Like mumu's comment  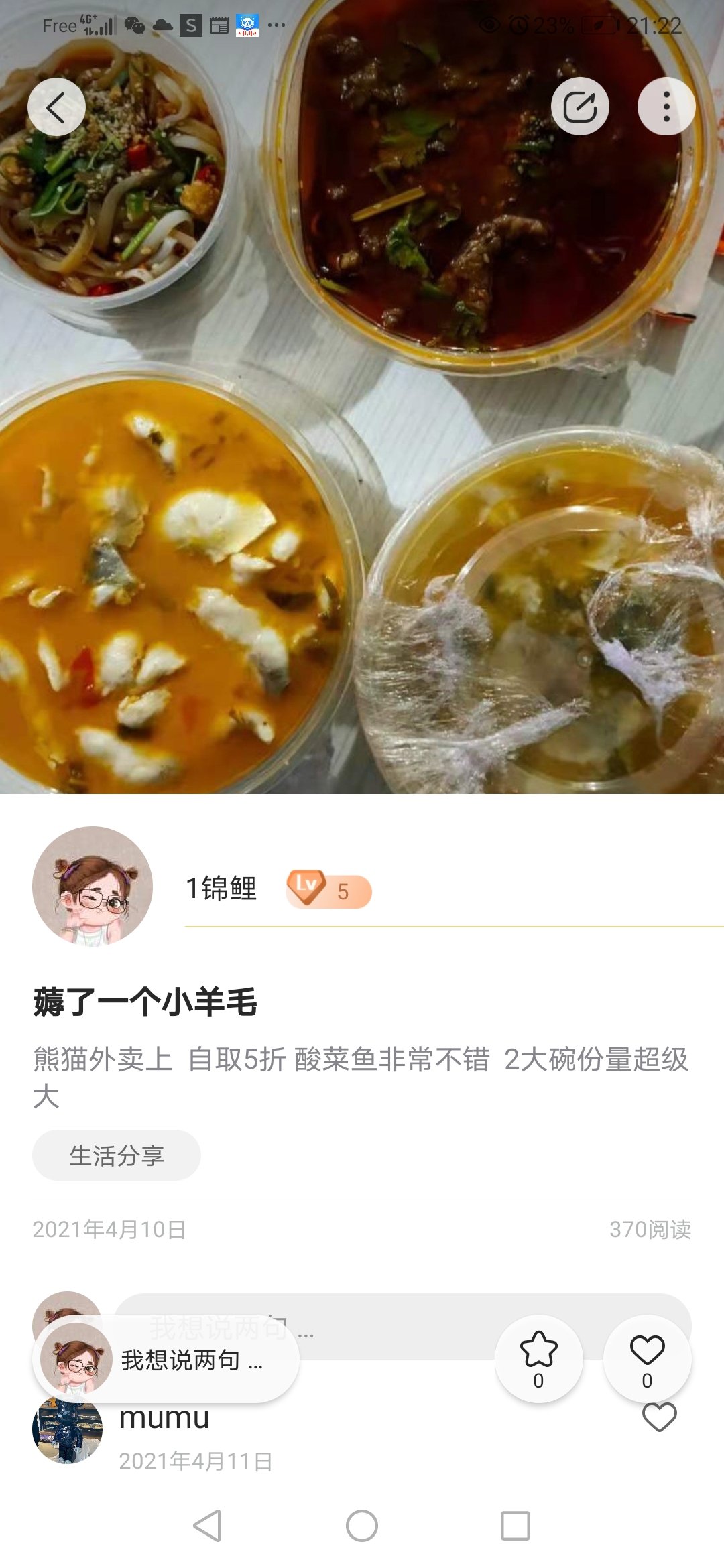660,1417
